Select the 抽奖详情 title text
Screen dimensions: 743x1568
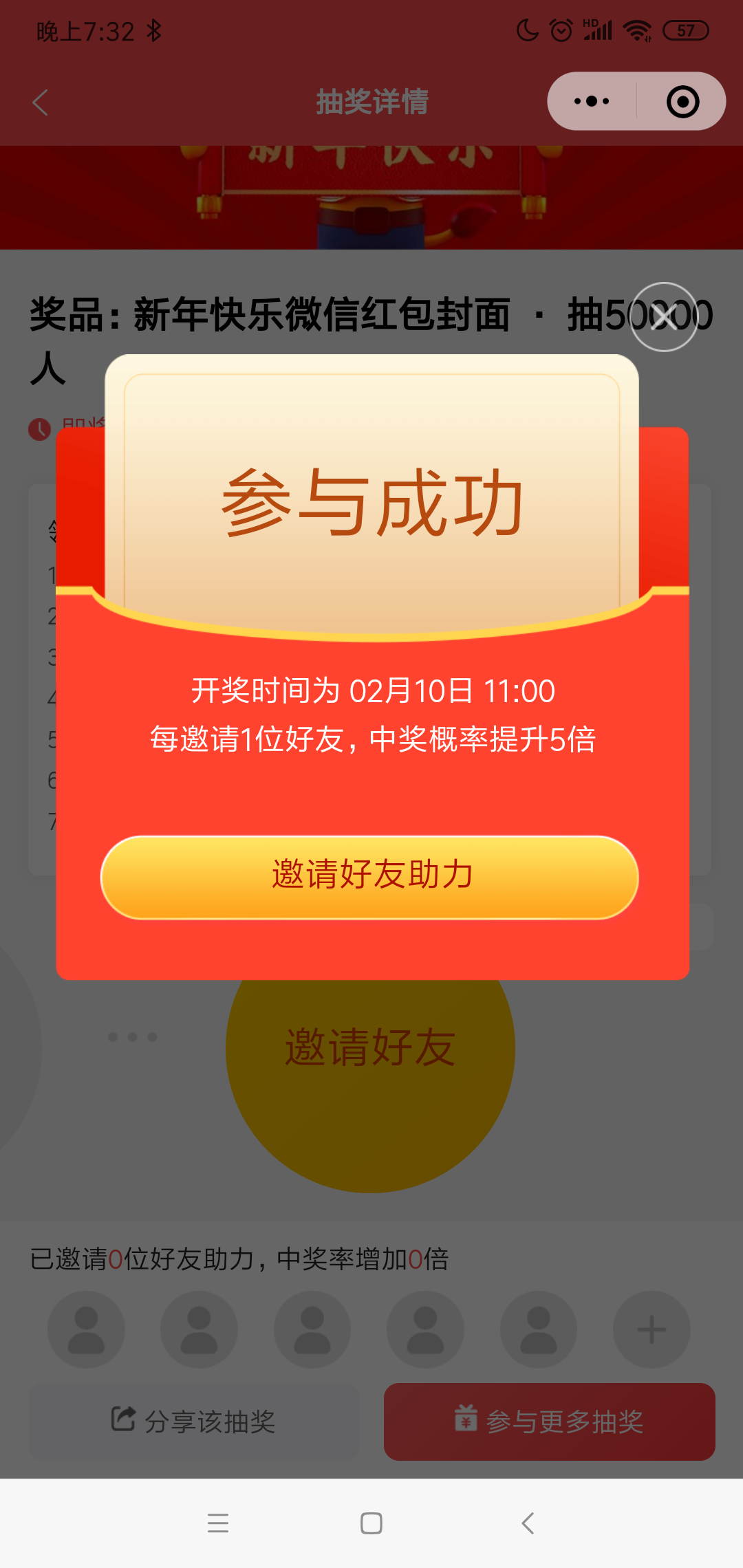[x=371, y=102]
